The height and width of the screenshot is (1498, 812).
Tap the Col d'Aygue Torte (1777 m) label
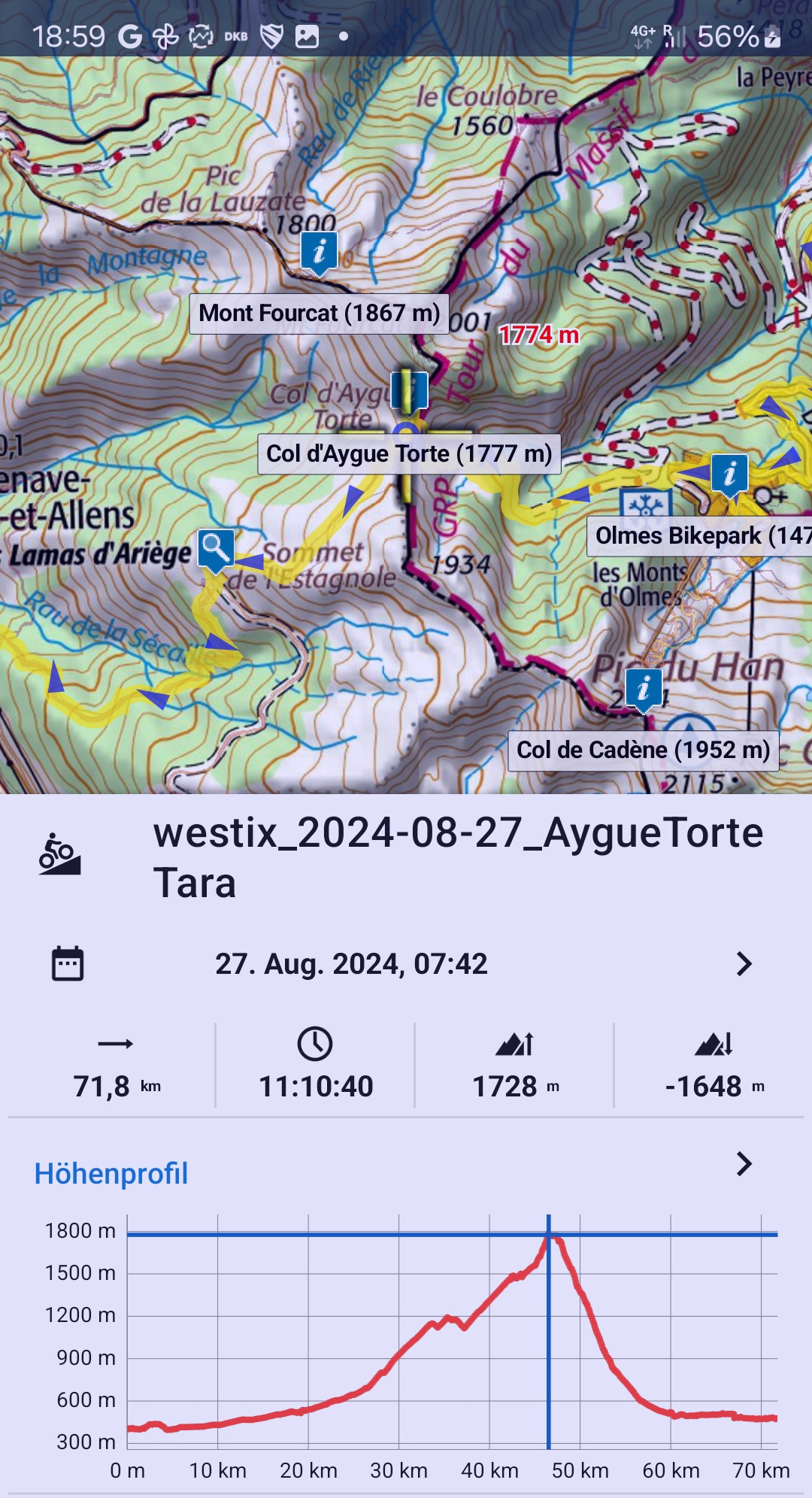pyautogui.click(x=409, y=454)
